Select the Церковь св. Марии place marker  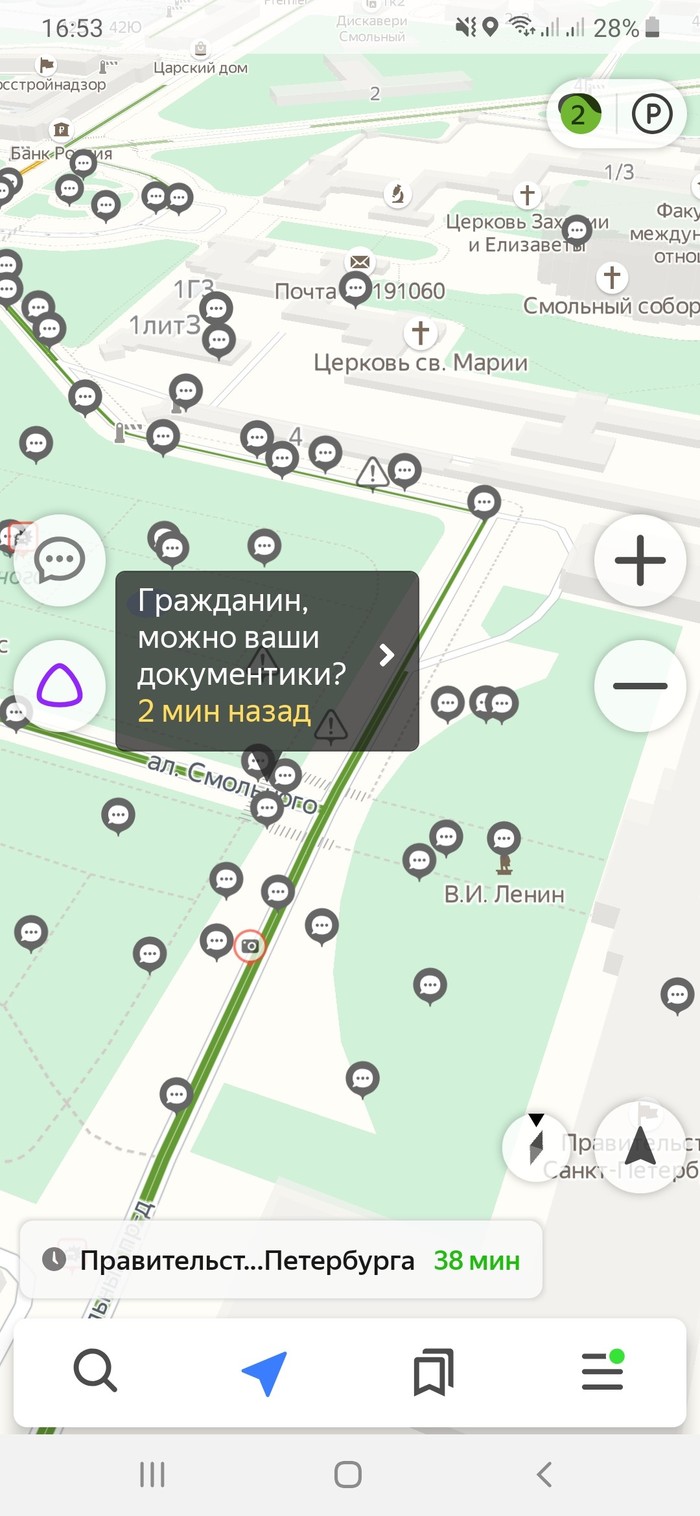click(421, 332)
